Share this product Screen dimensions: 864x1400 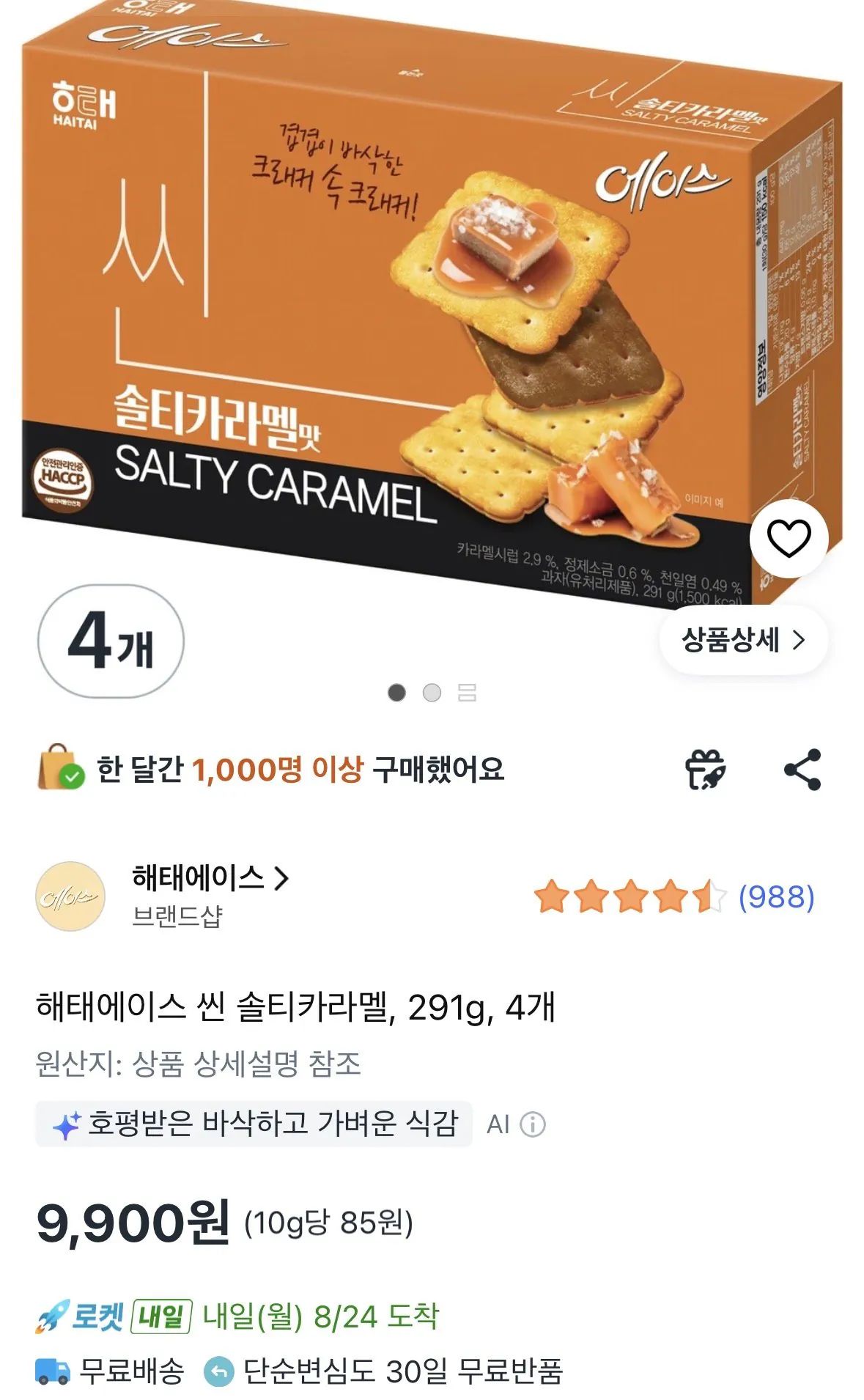(x=802, y=770)
